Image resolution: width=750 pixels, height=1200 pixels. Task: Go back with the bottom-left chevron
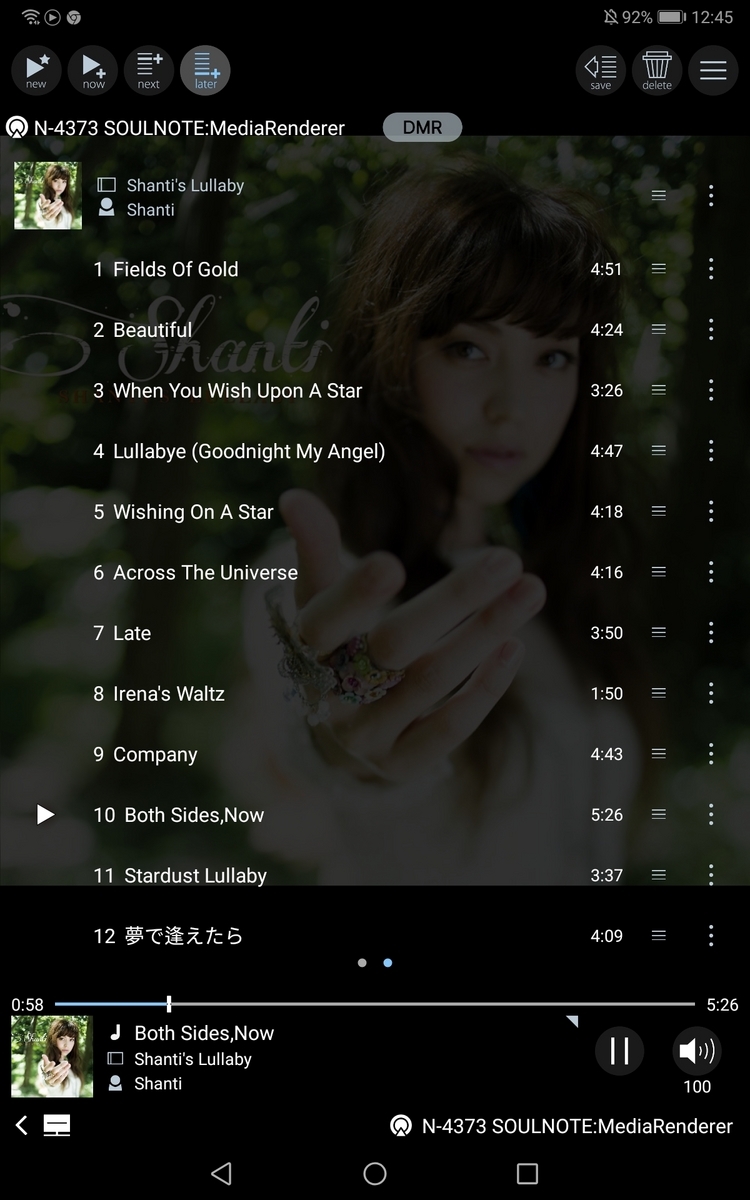(22, 1126)
